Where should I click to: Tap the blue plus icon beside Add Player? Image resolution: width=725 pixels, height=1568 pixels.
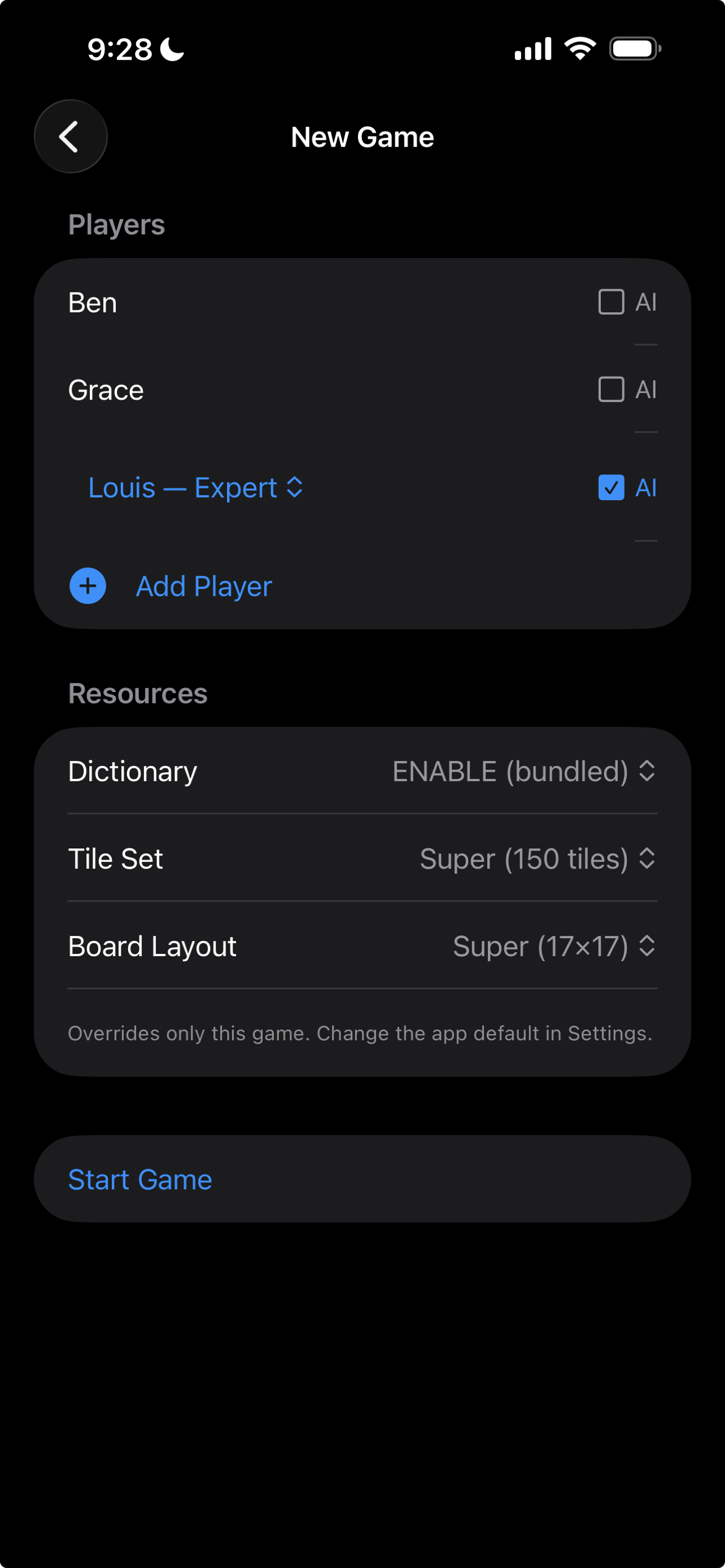point(88,585)
